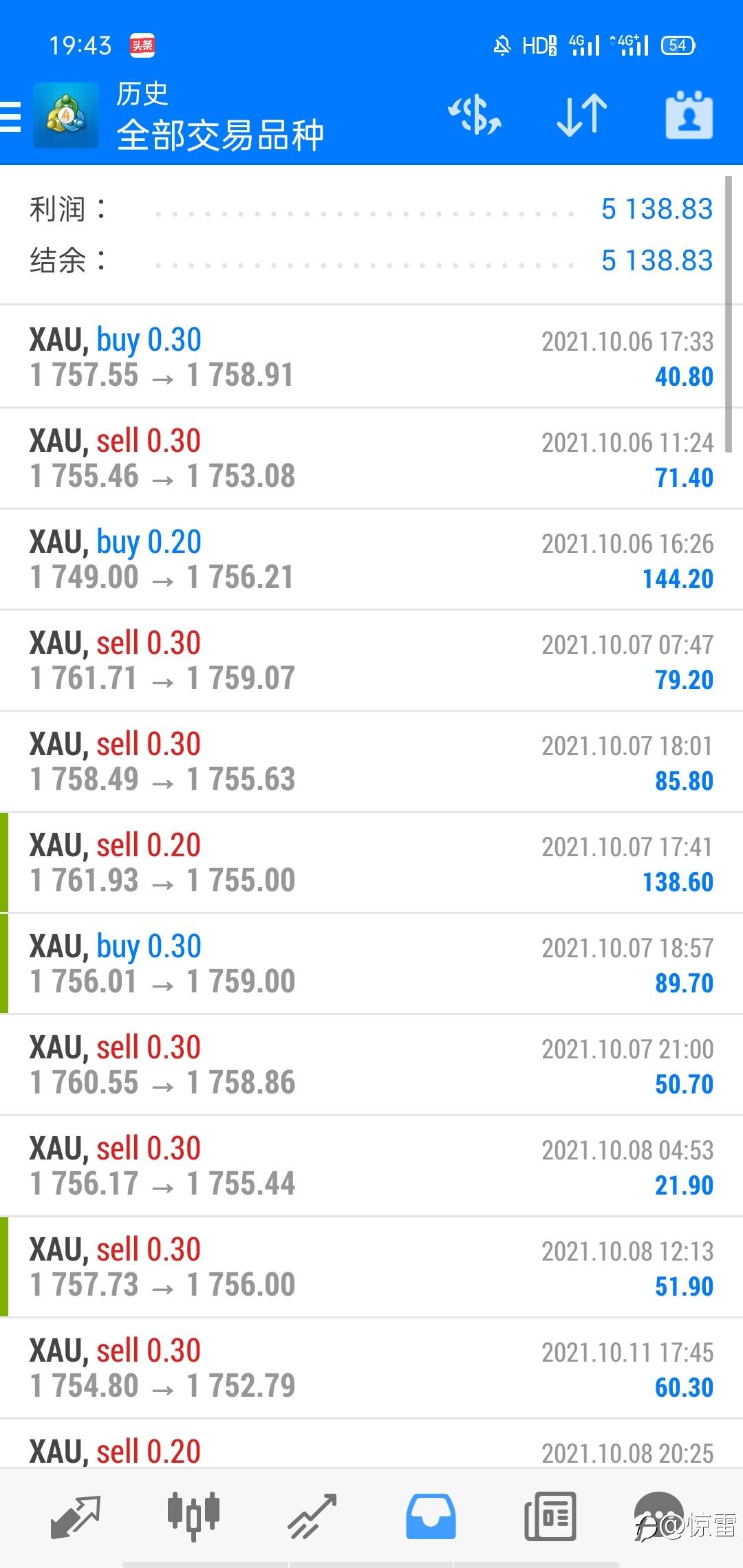Open XAU sell 0.20 trade with 138.60 profit
The image size is (743, 1568).
(x=371, y=862)
